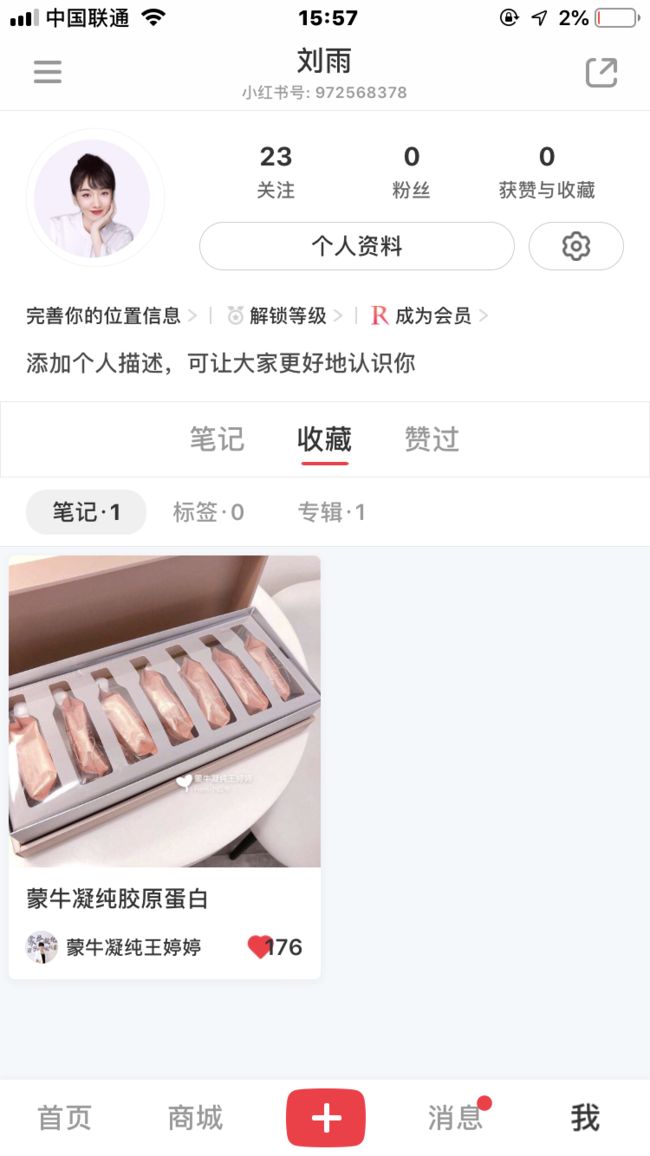
Task: Open the 消息 messages tab
Action: [x=455, y=1118]
